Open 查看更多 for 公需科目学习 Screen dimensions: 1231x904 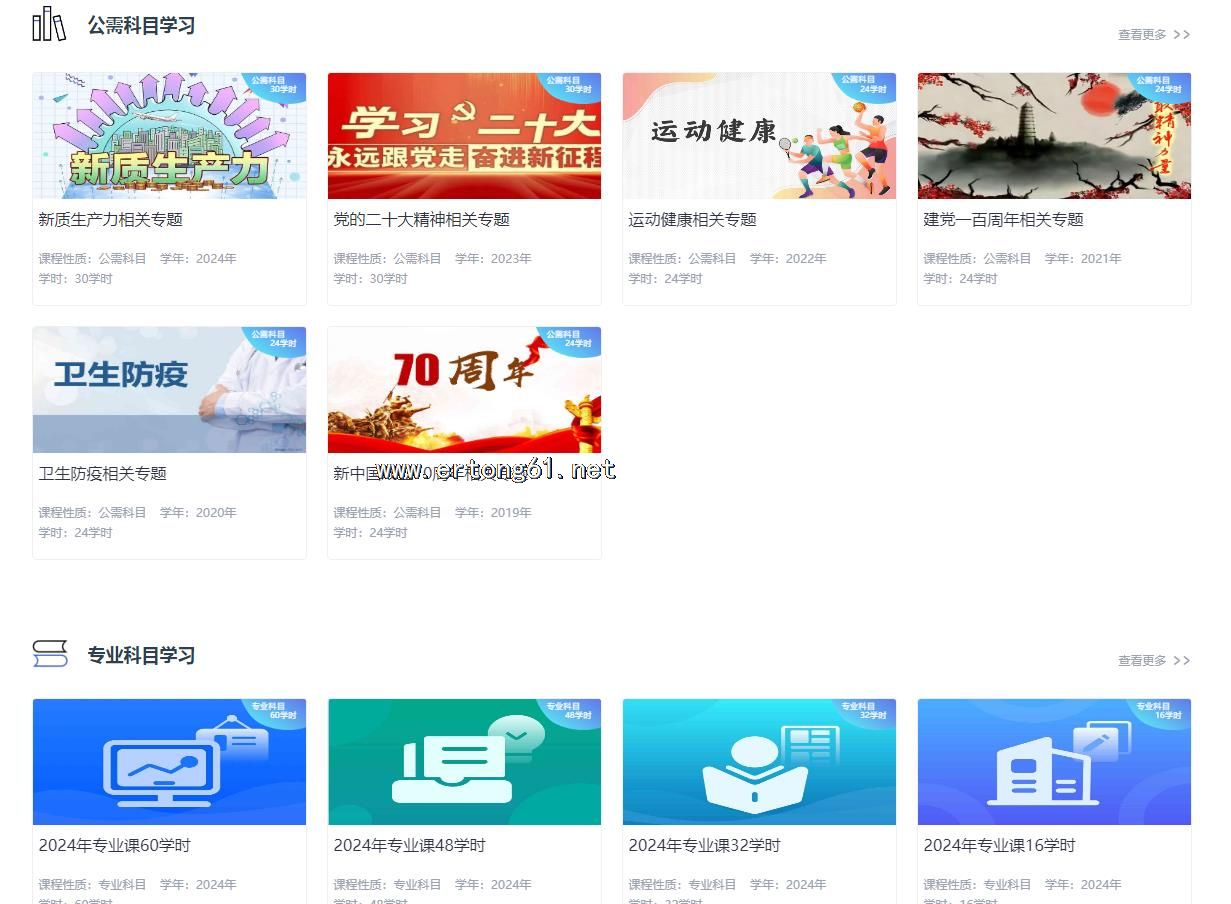1153,35
